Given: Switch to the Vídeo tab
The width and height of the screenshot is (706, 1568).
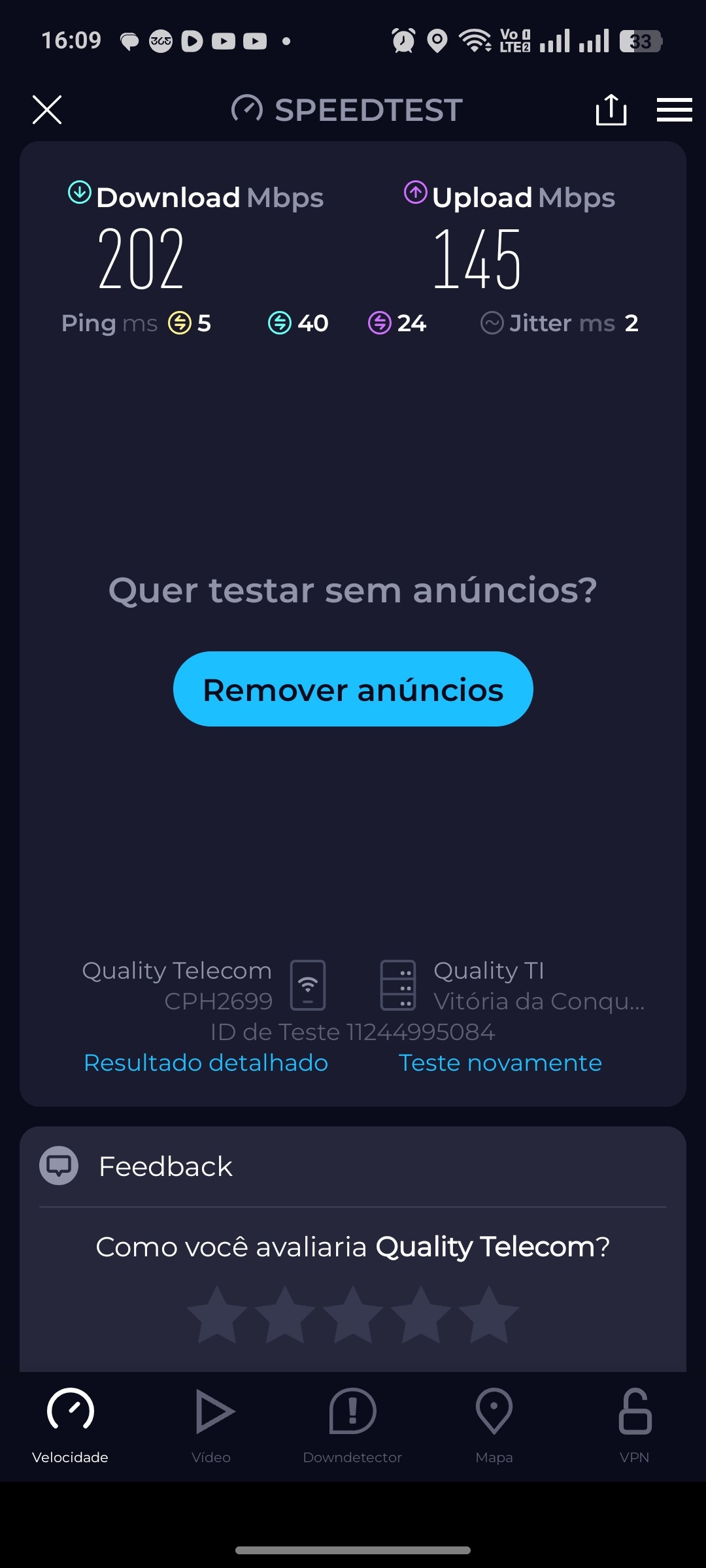Looking at the screenshot, I should (x=211, y=1426).
